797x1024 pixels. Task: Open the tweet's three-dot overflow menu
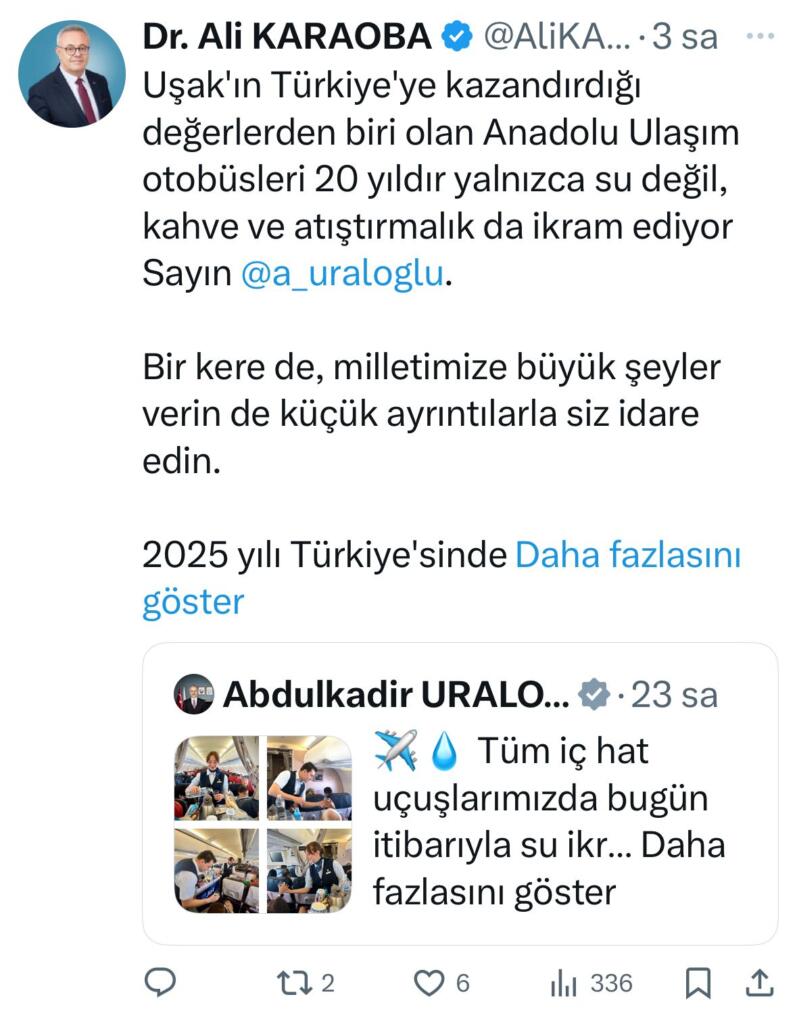coord(762,36)
